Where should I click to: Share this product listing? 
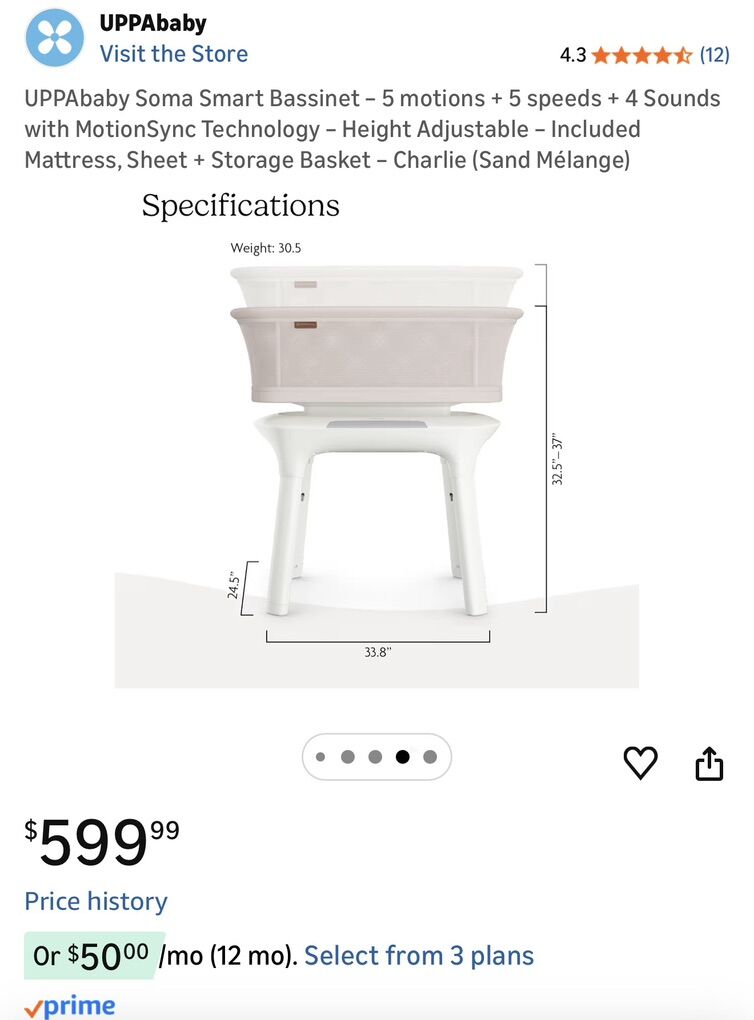709,763
